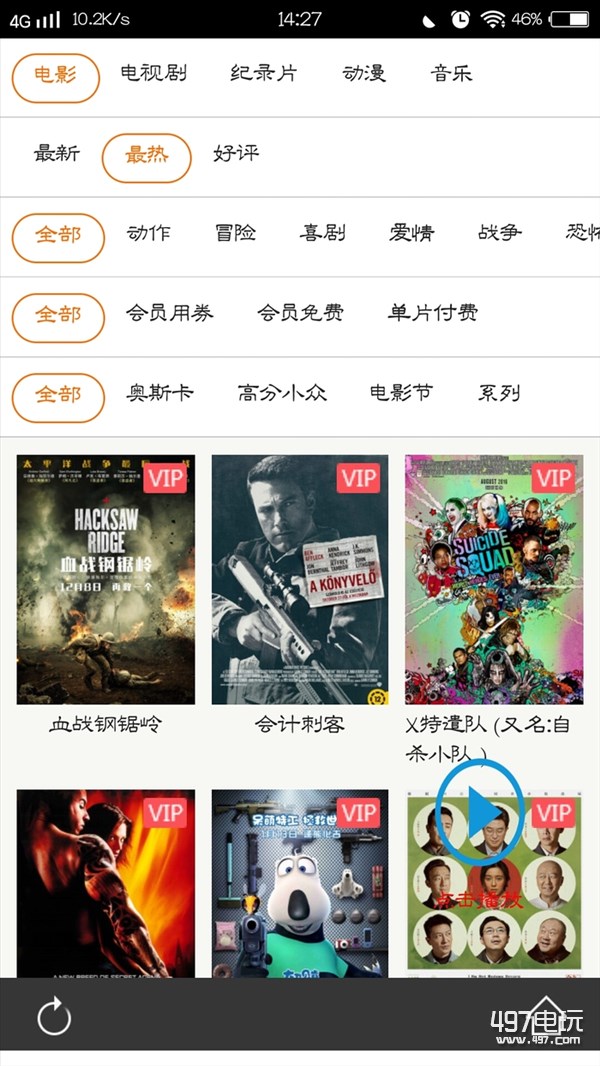Filter by 动作 genre
This screenshot has width=600, height=1066.
(x=148, y=234)
